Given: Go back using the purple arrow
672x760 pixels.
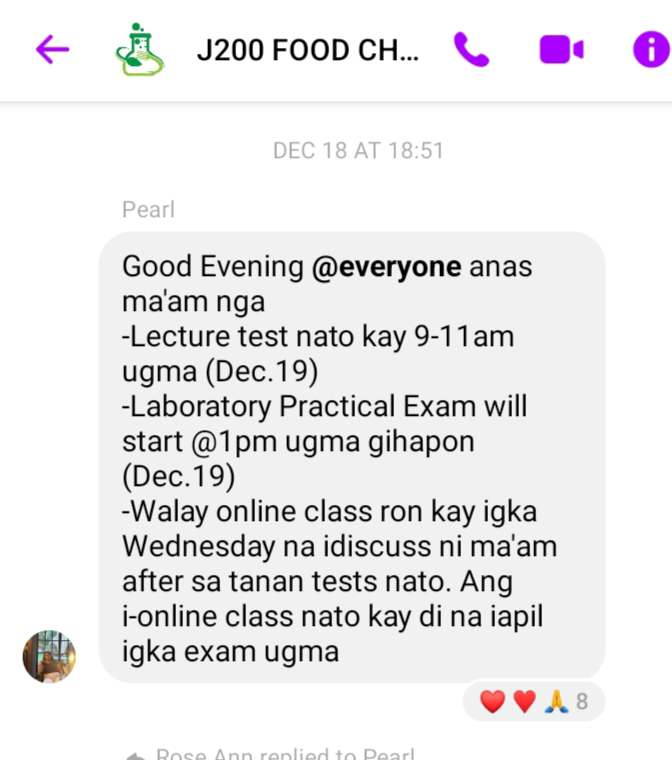Looking at the screenshot, I should coord(52,49).
